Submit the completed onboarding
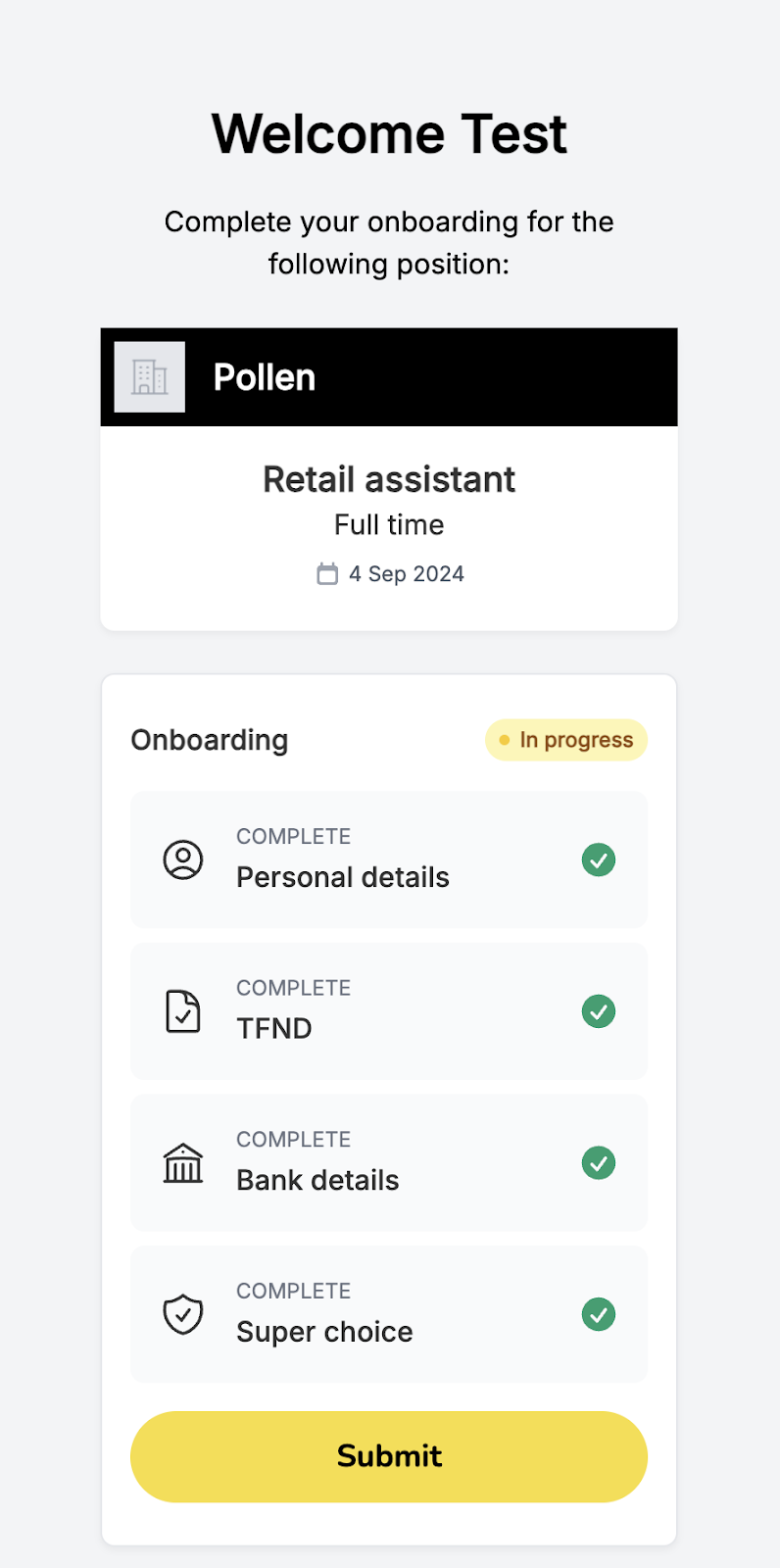 389,1456
